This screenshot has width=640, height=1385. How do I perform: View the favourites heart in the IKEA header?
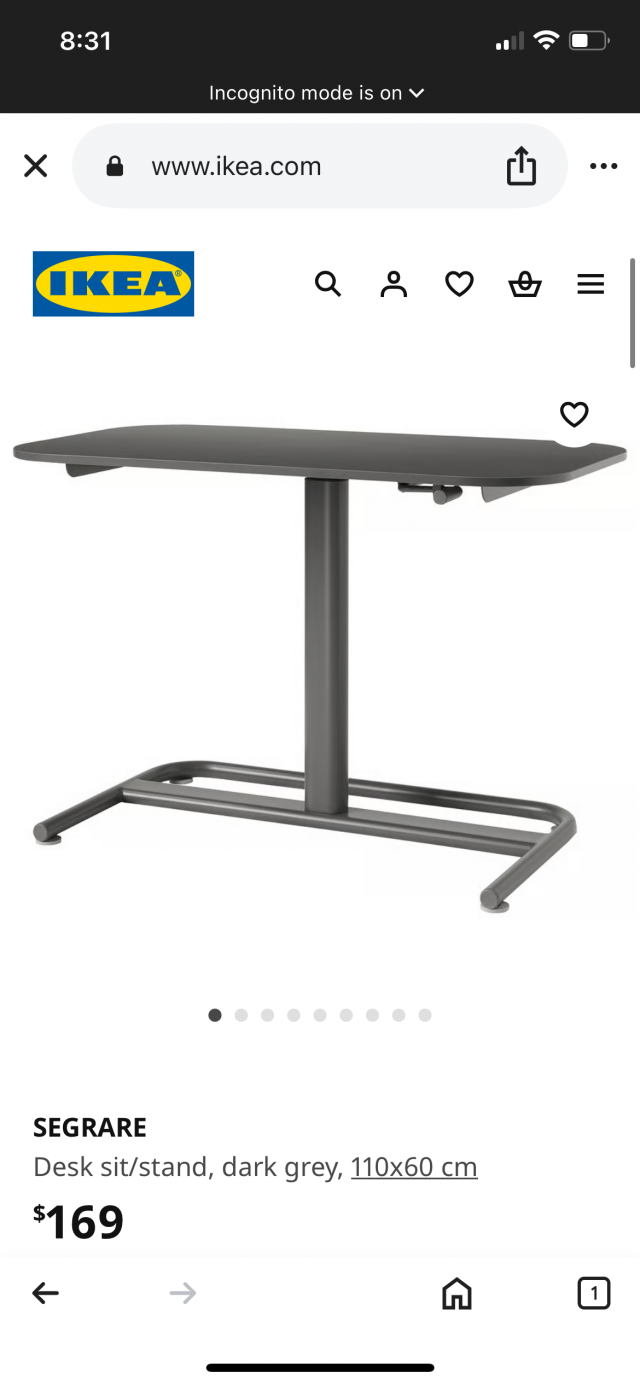coord(459,285)
